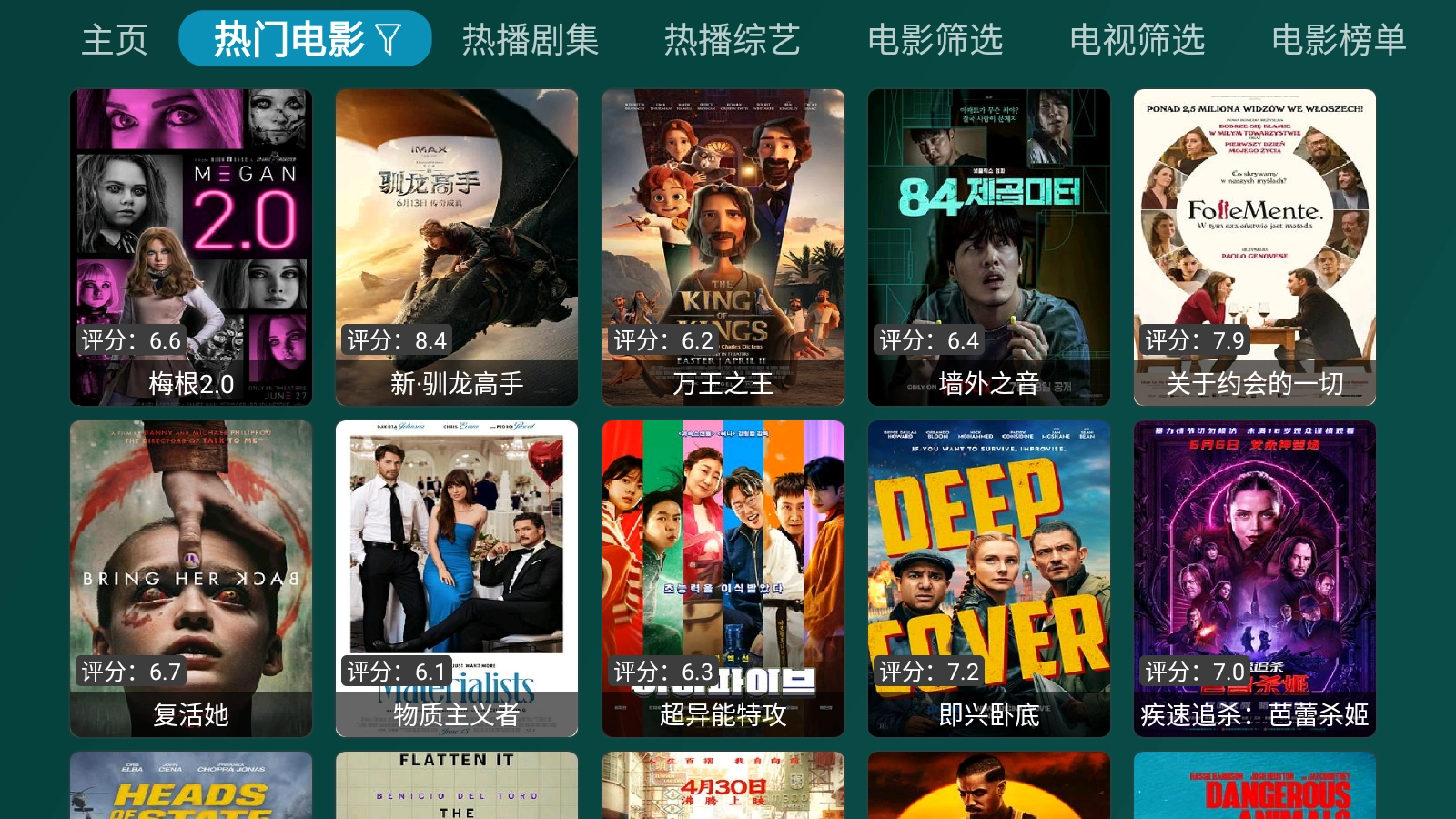Switch to the 热播剧集 tab
Screen dimensions: 1456x819
[531, 40]
